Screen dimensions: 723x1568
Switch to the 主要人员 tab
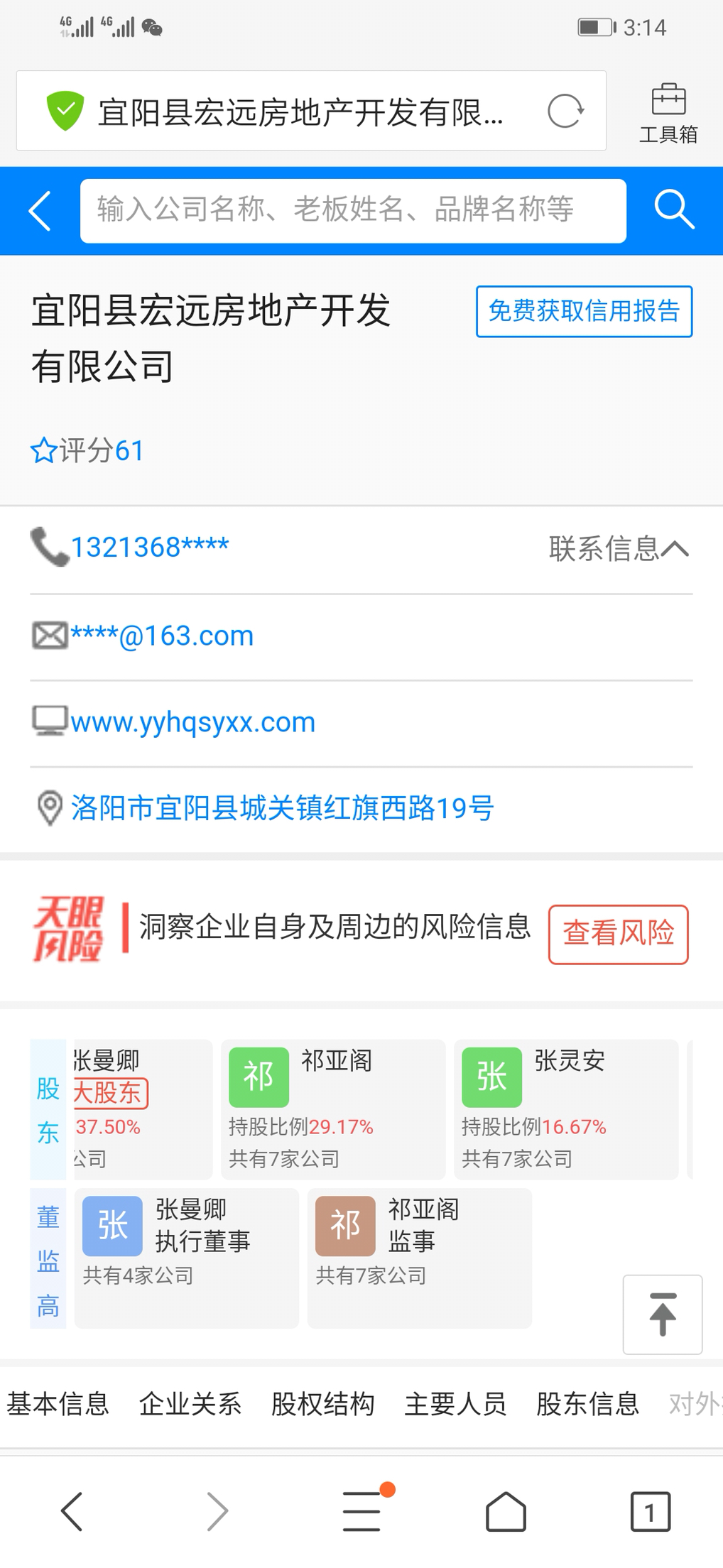tap(455, 1404)
